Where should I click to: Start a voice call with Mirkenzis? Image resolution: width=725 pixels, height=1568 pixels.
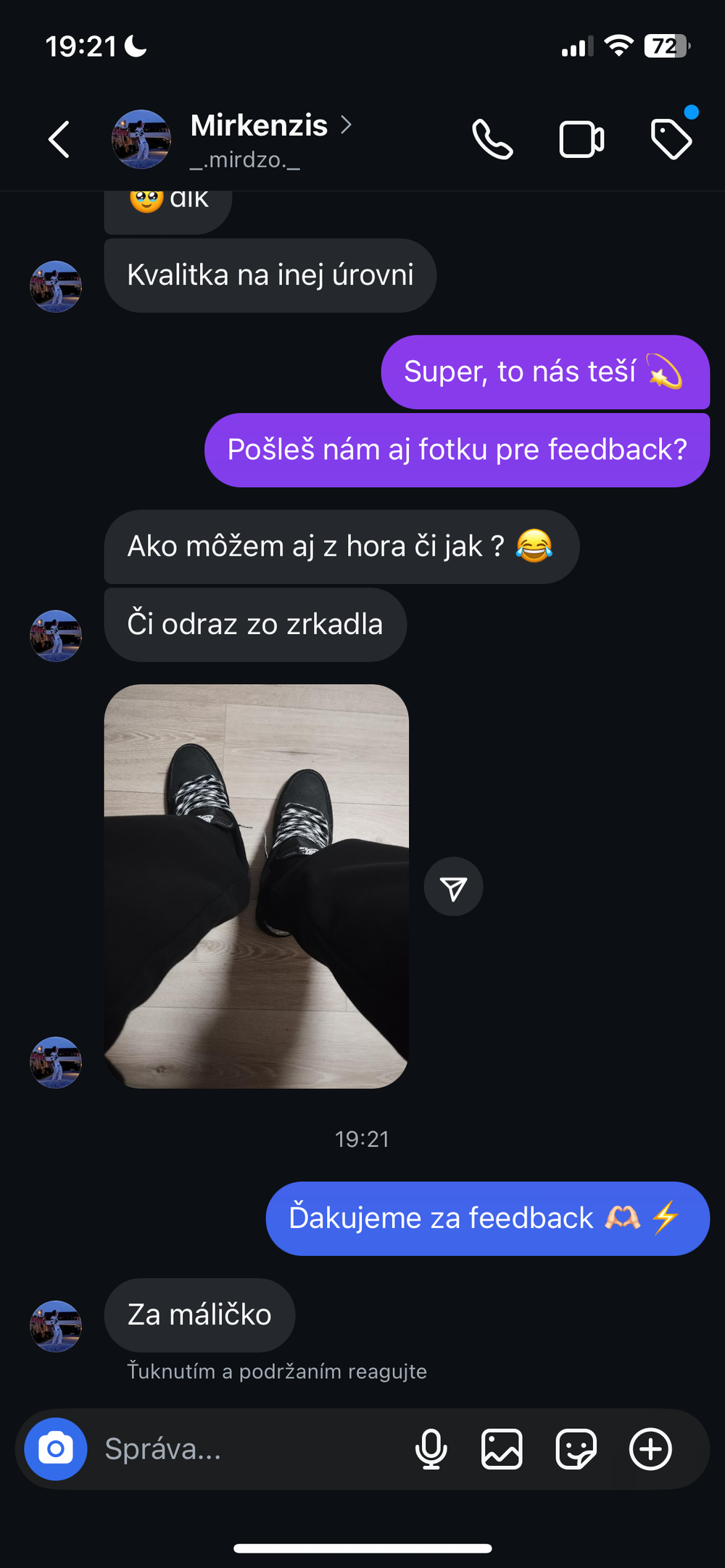click(492, 139)
